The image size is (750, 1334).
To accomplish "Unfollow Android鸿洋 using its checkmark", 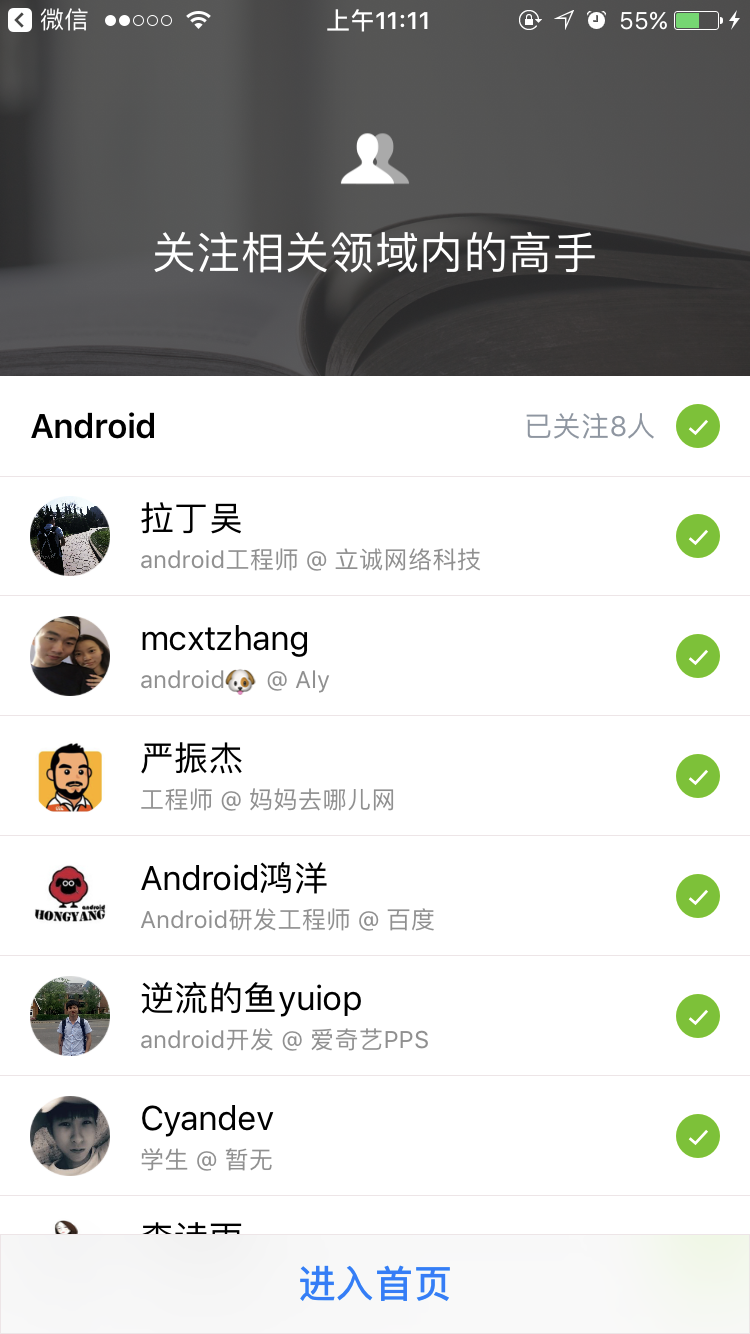I will (697, 897).
